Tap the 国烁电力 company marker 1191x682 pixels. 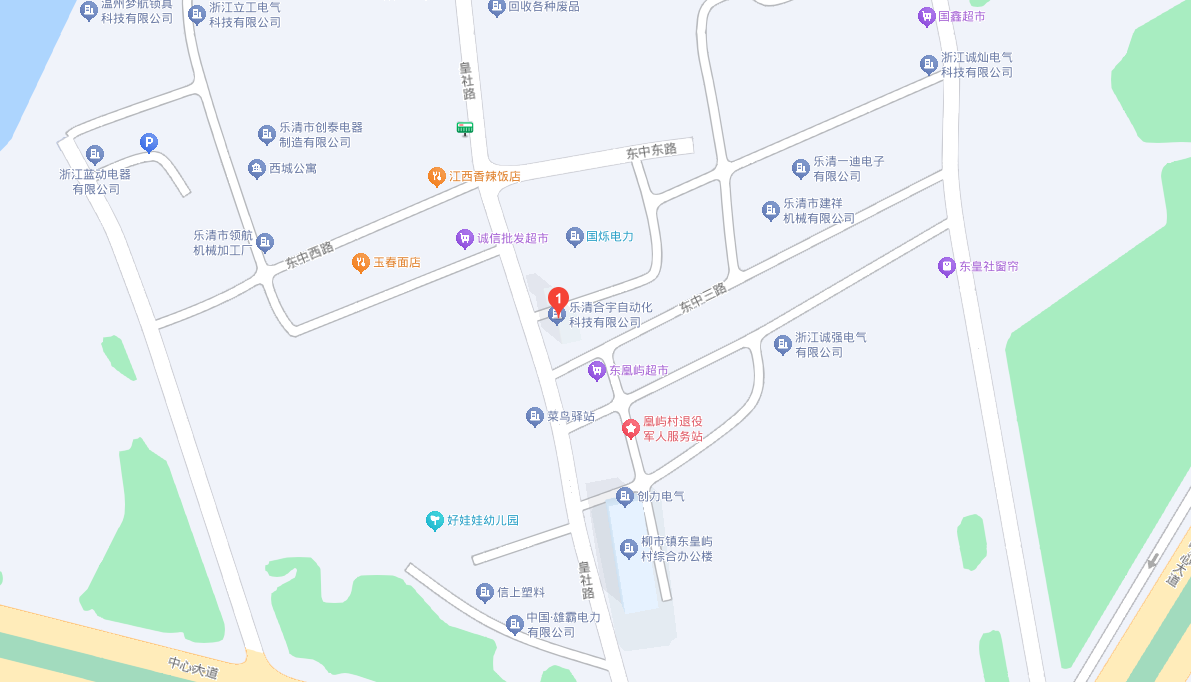pyautogui.click(x=574, y=236)
